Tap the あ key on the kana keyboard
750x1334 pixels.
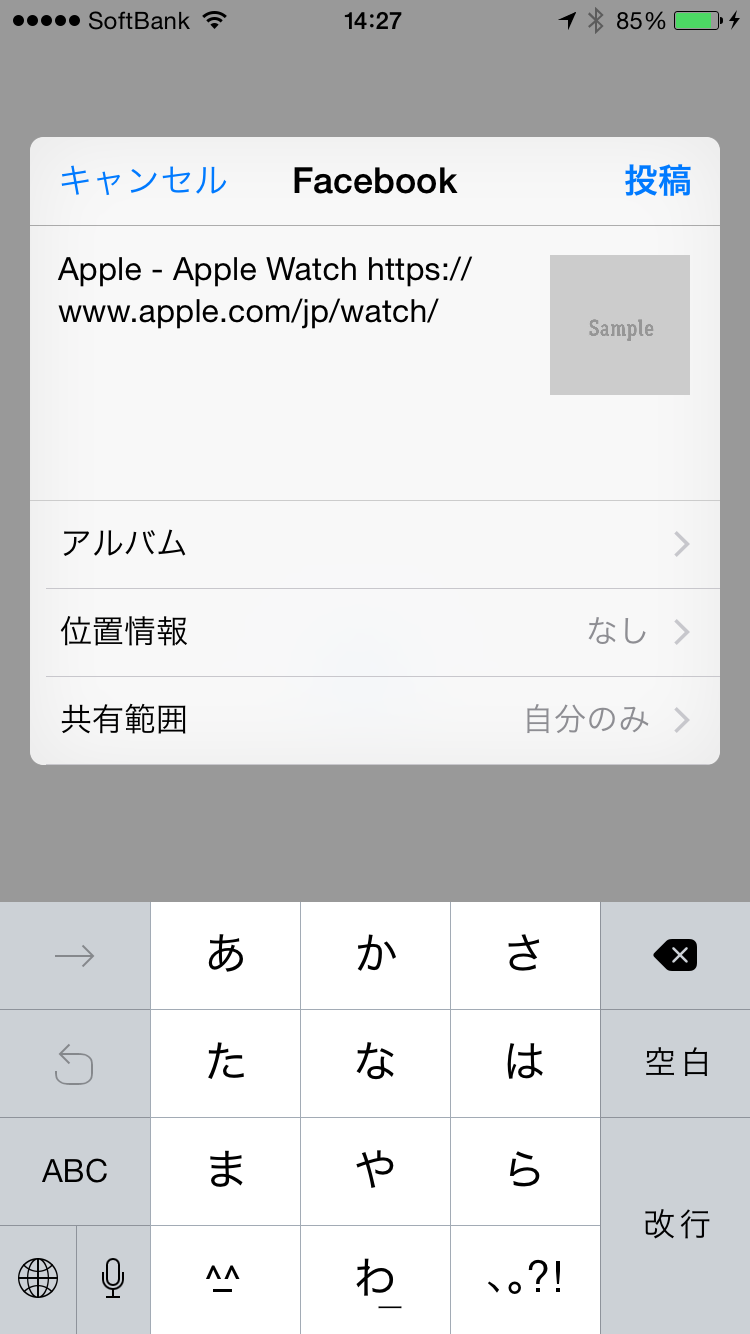[x=225, y=955]
